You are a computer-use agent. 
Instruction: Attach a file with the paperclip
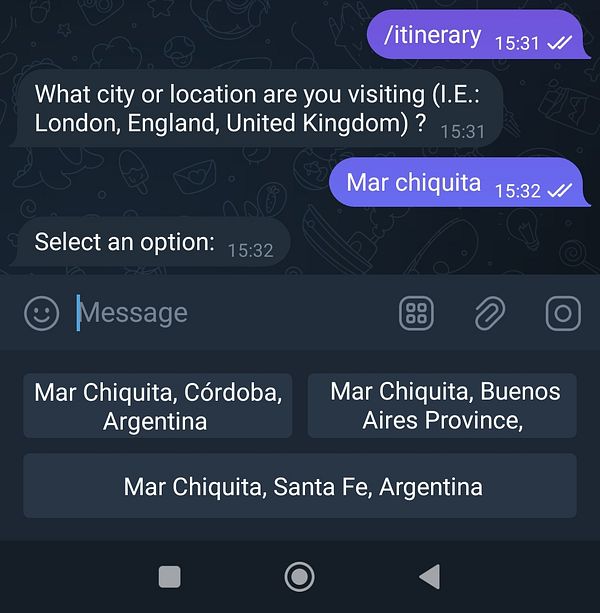pyautogui.click(x=489, y=313)
